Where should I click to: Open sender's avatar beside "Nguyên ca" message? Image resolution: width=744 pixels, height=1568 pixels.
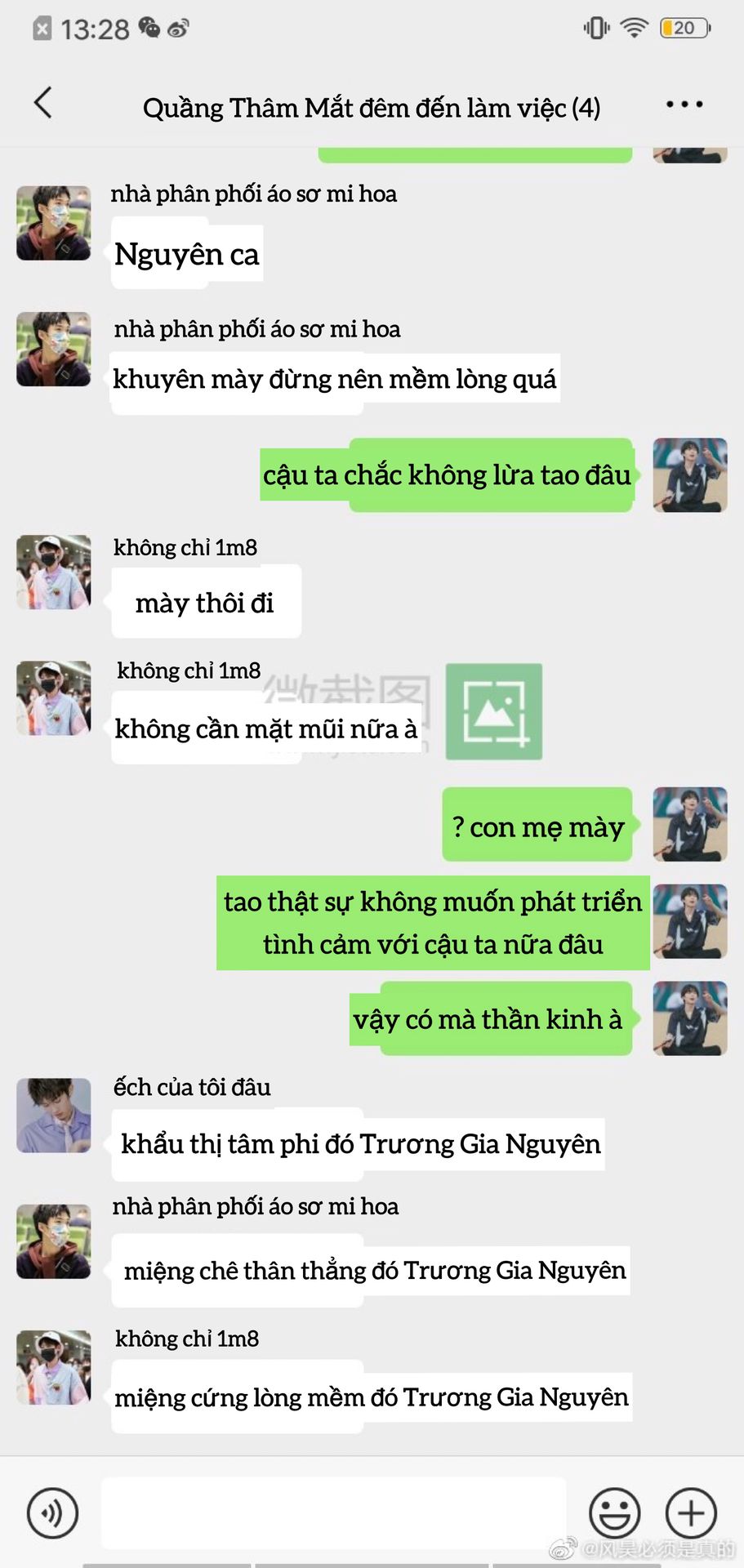pos(54,223)
